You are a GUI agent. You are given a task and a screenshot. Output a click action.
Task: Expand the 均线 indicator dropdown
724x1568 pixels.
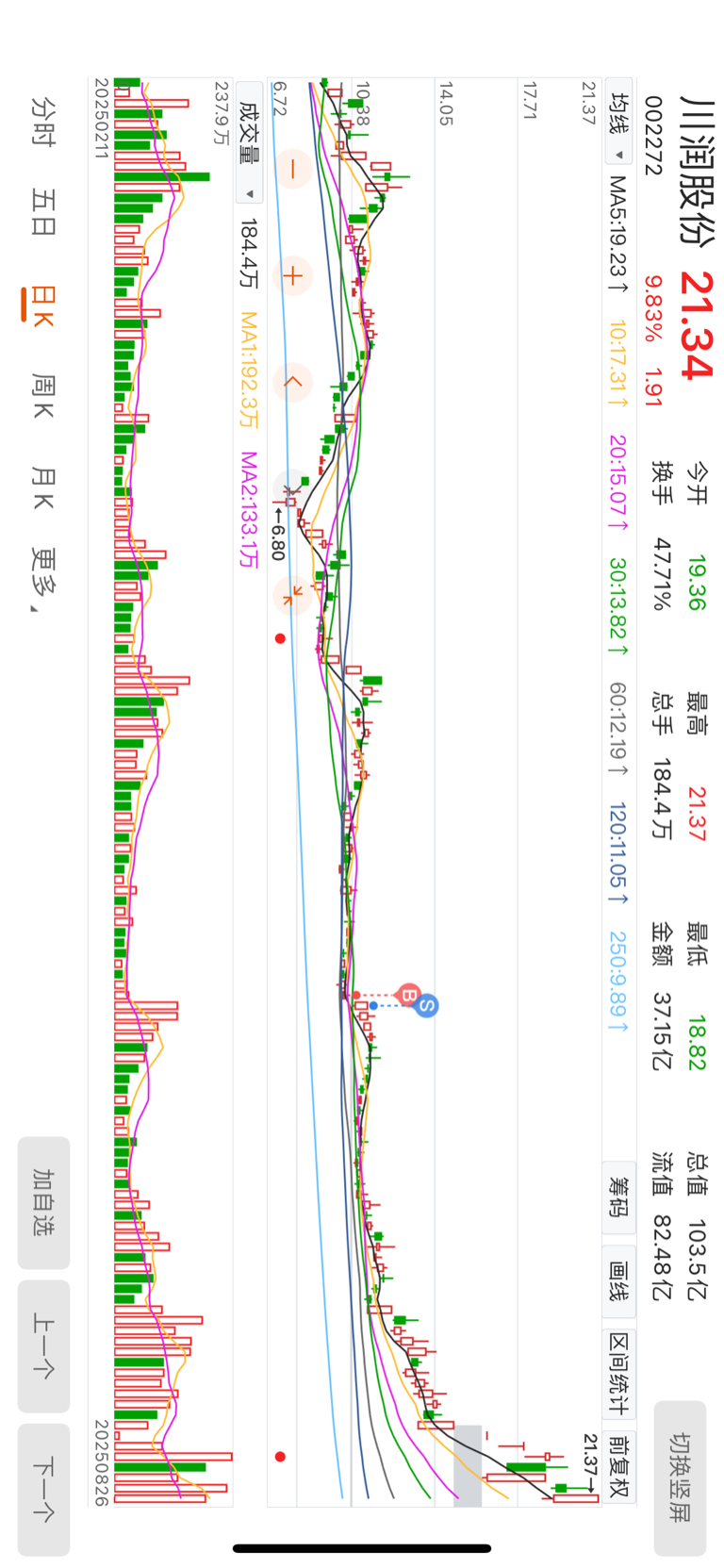click(618, 125)
